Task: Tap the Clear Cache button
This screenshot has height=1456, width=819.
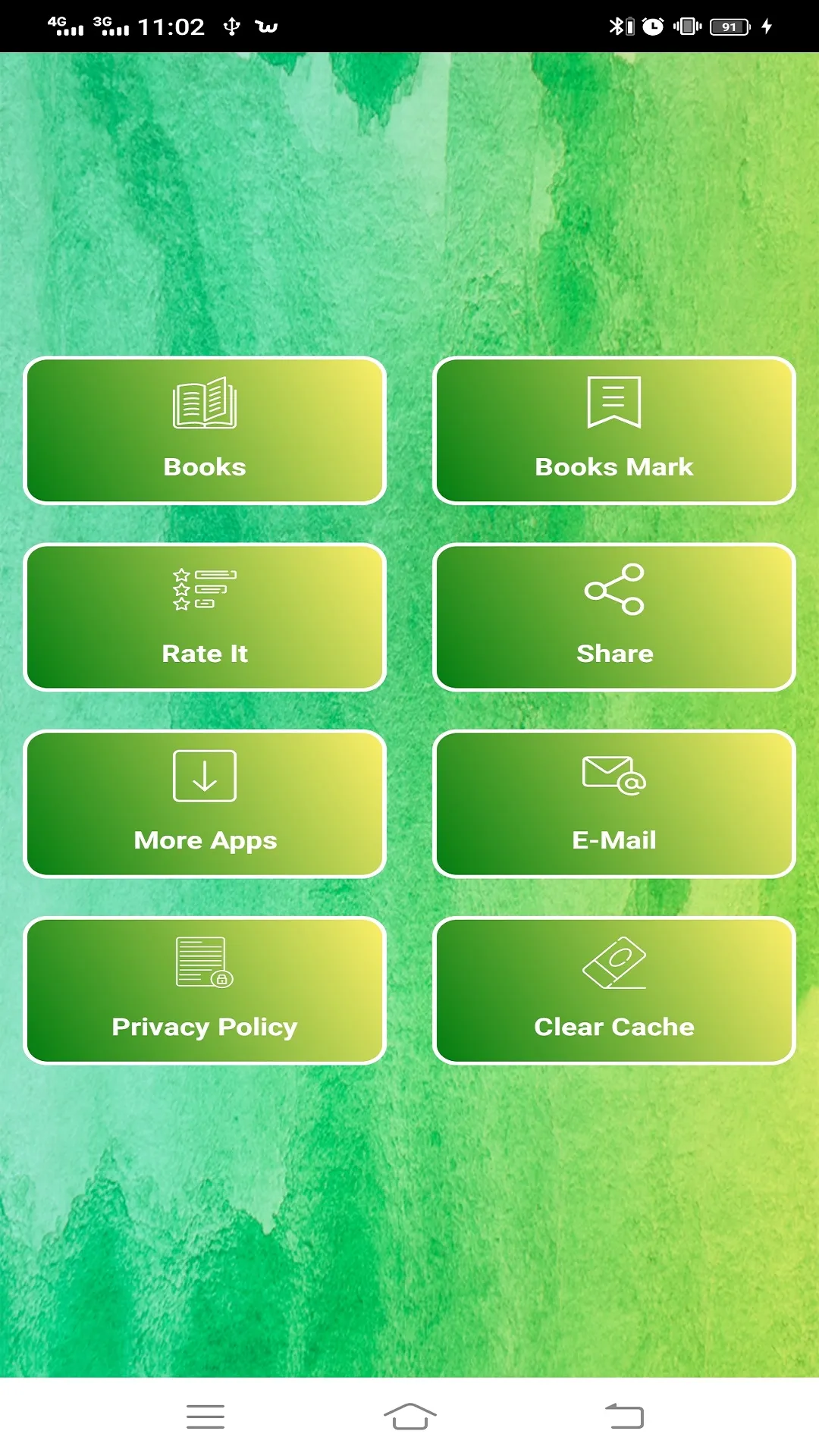Action: pyautogui.click(x=614, y=990)
